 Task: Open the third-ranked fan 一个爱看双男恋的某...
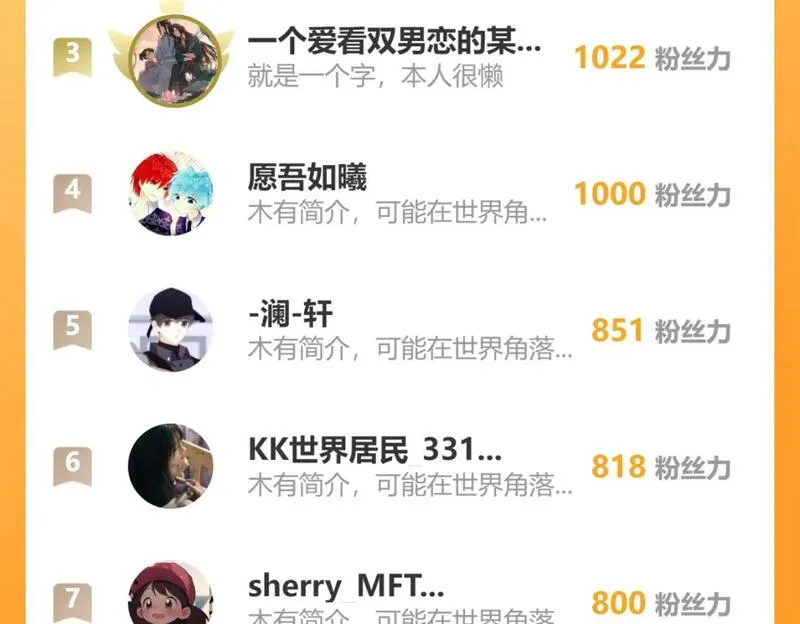tap(399, 58)
